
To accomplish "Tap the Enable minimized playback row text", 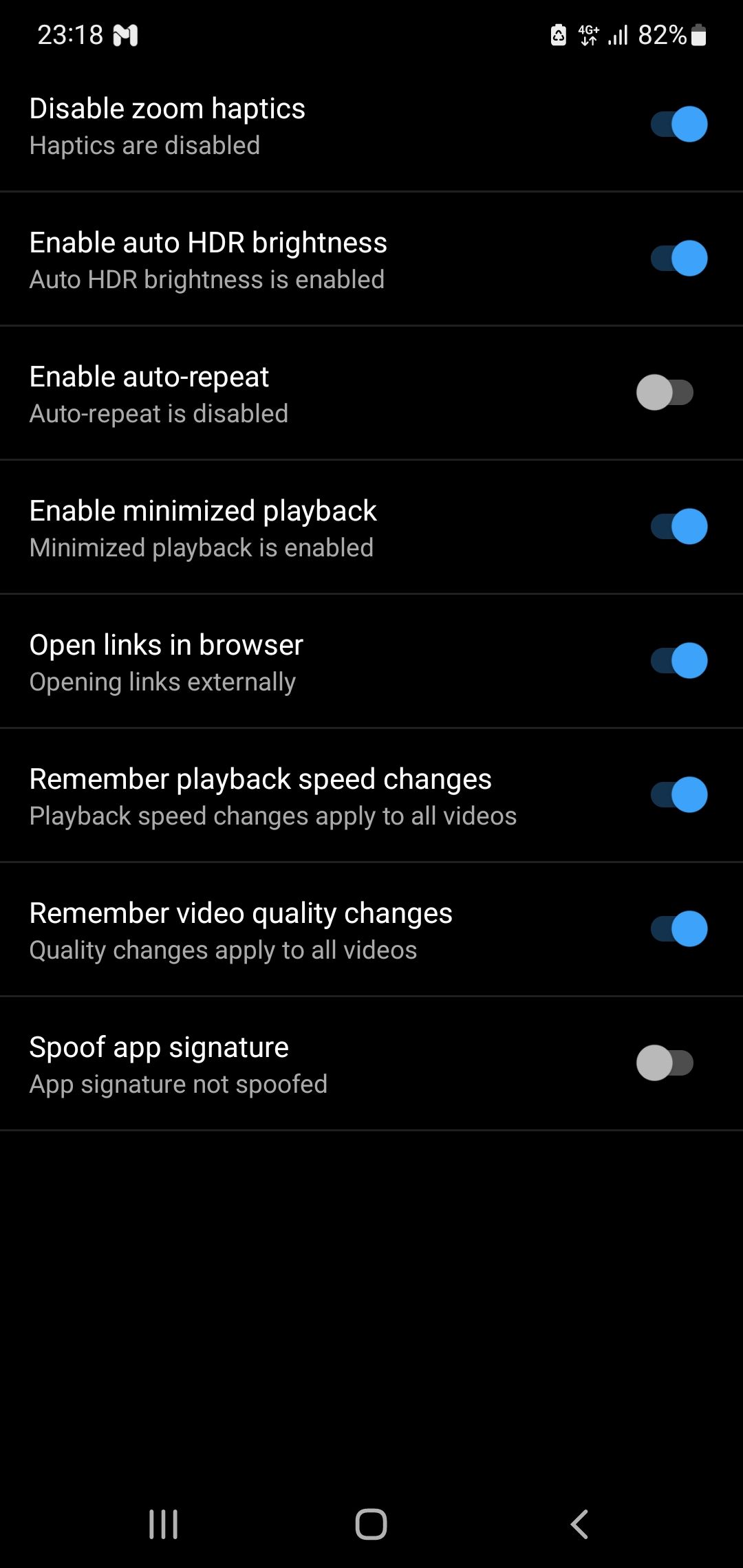I will [203, 510].
